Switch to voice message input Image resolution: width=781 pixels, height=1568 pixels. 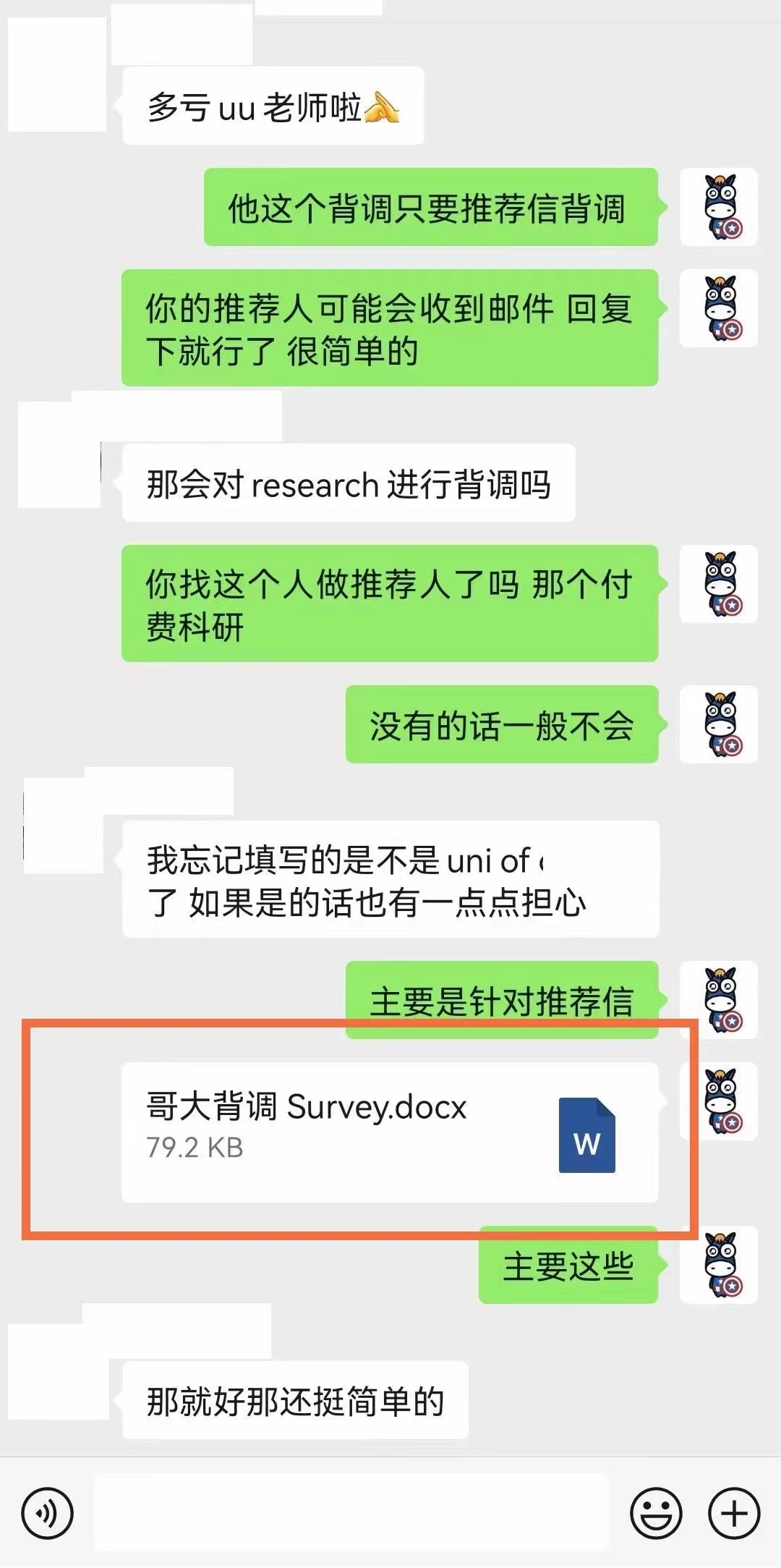coord(48,1513)
